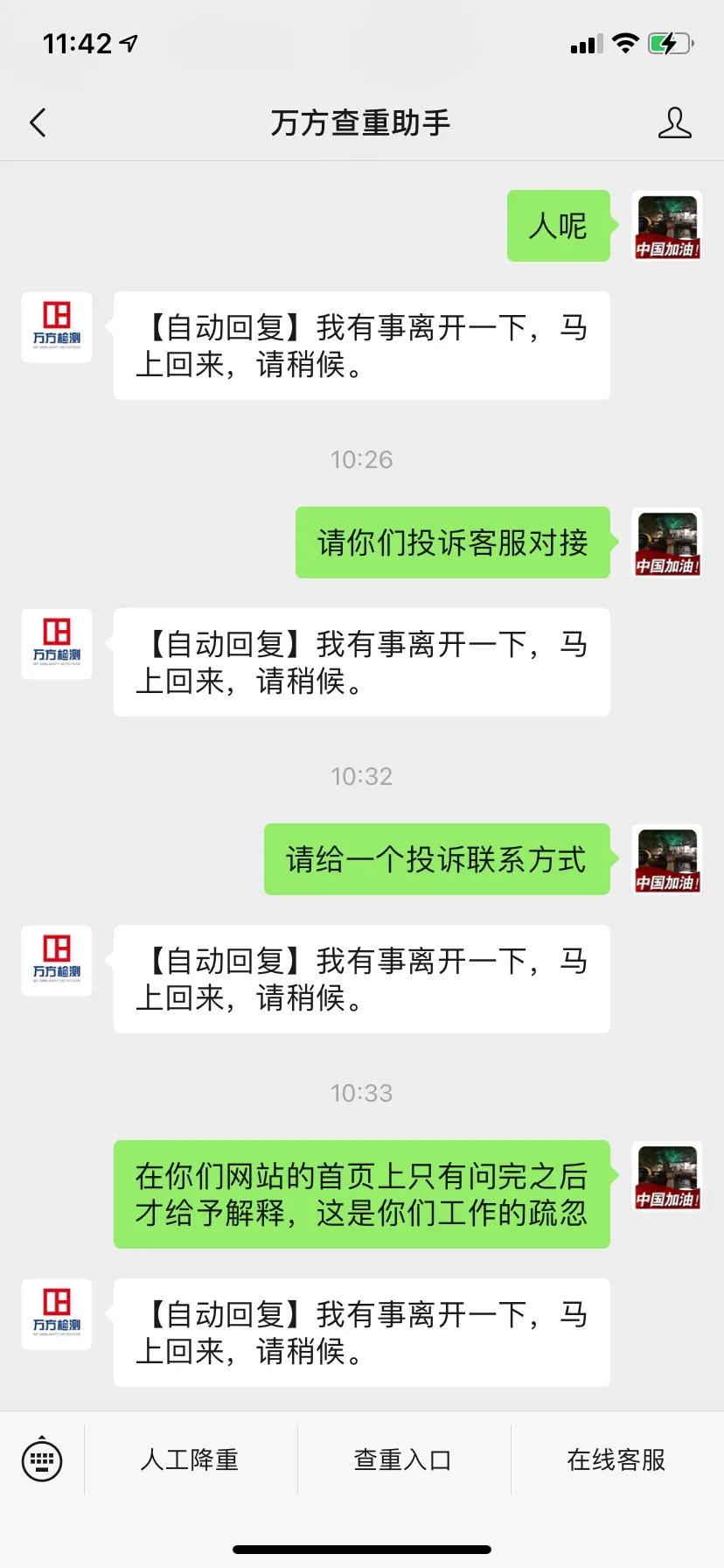Select the 人工降重 menu option
This screenshot has height=1568, width=724.
(x=189, y=1459)
